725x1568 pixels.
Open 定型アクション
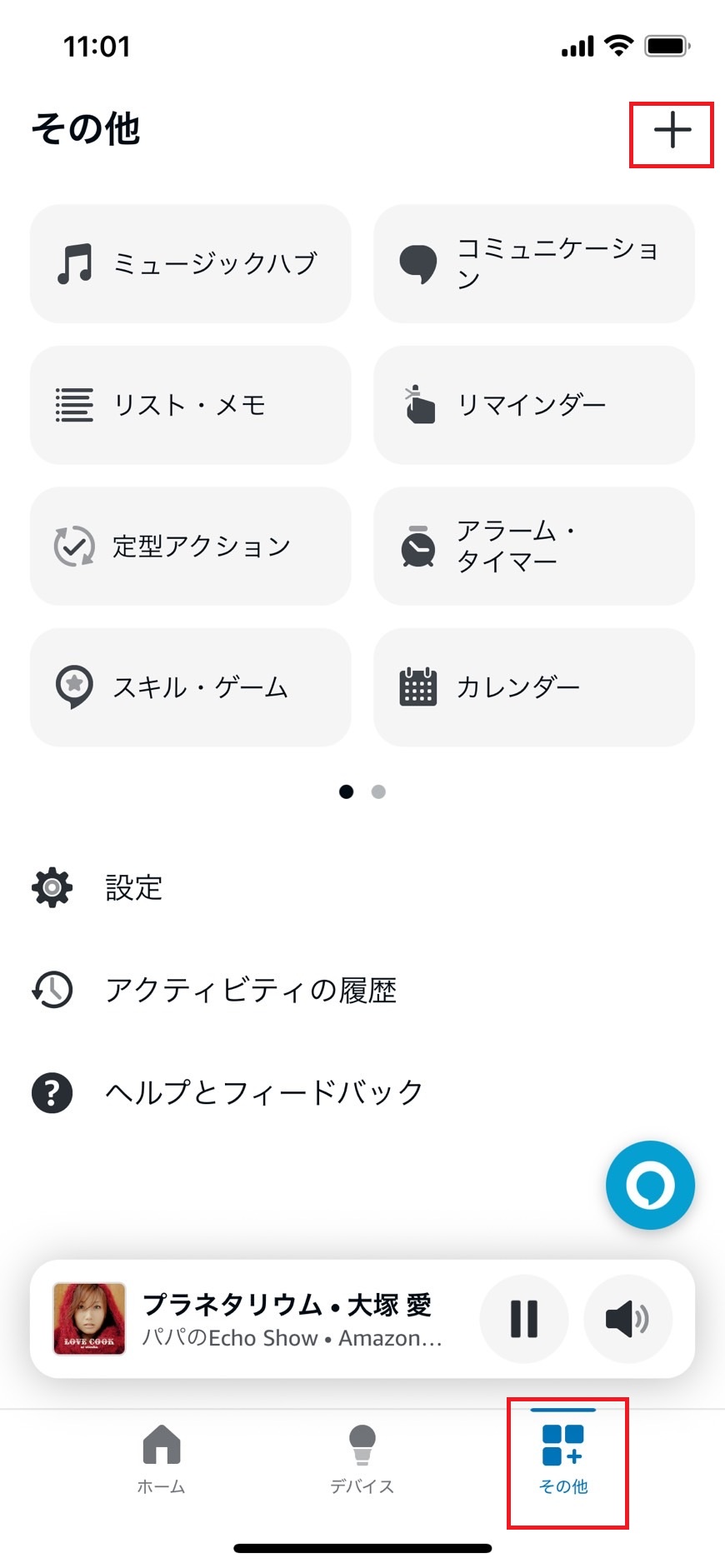190,547
